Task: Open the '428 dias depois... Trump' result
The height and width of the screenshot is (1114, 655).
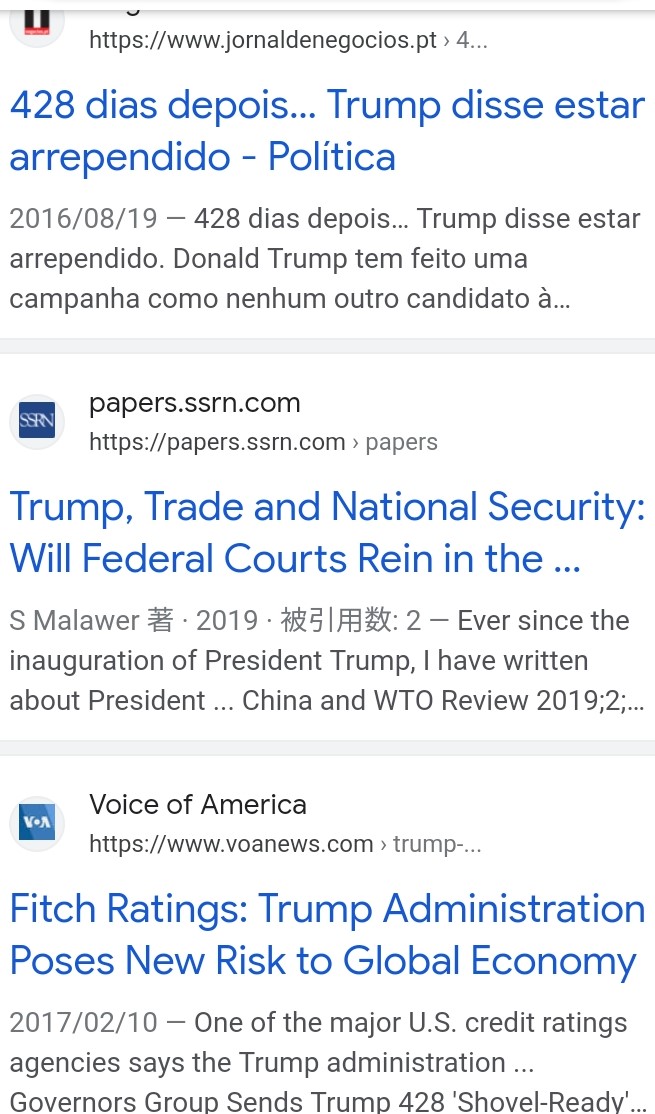Action: coord(327,131)
